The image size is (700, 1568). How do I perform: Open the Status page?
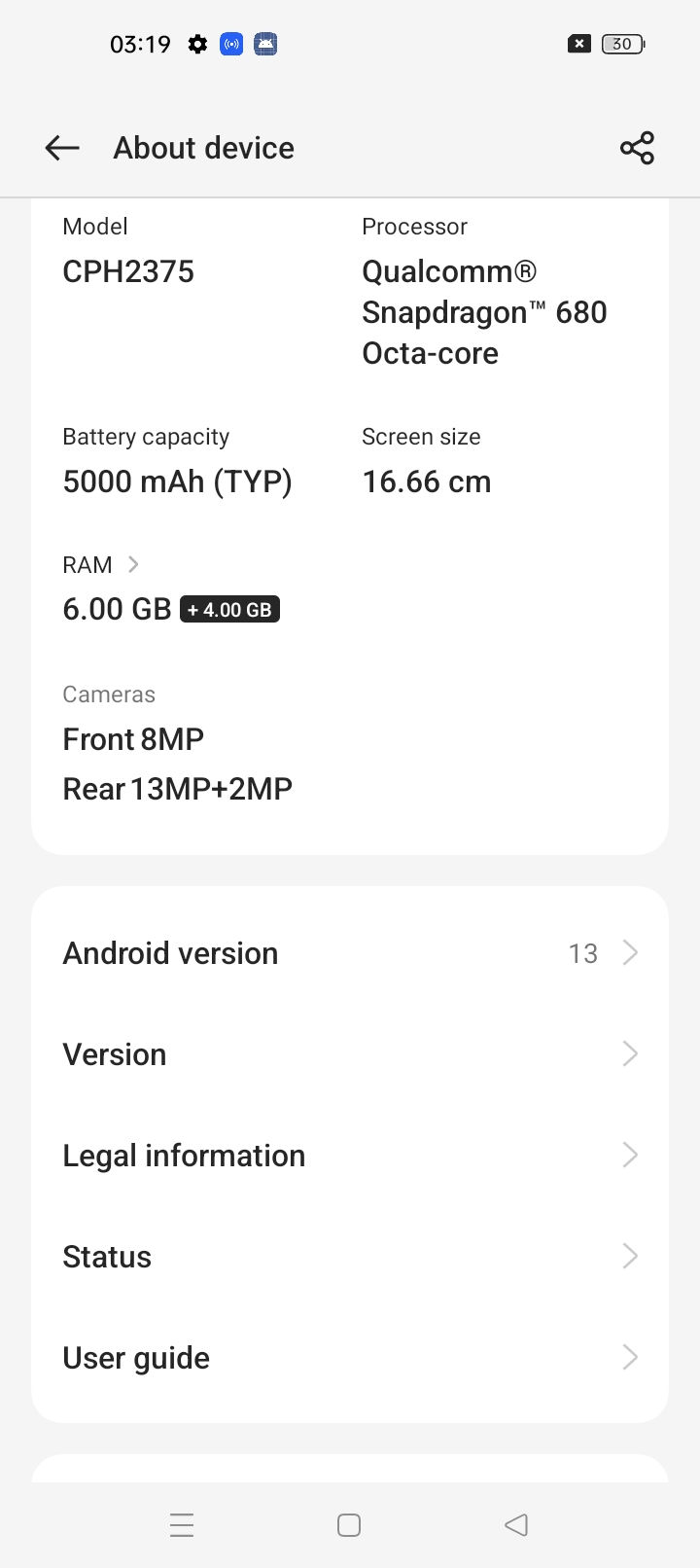pos(350,1257)
